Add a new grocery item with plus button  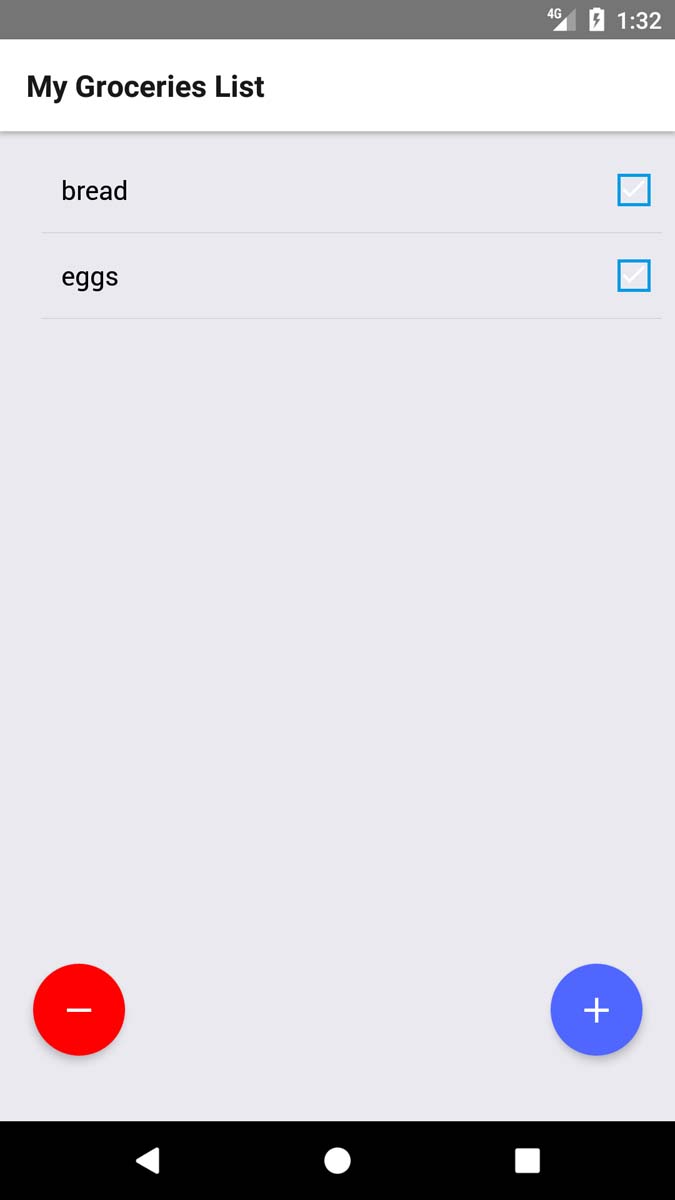coord(596,1010)
